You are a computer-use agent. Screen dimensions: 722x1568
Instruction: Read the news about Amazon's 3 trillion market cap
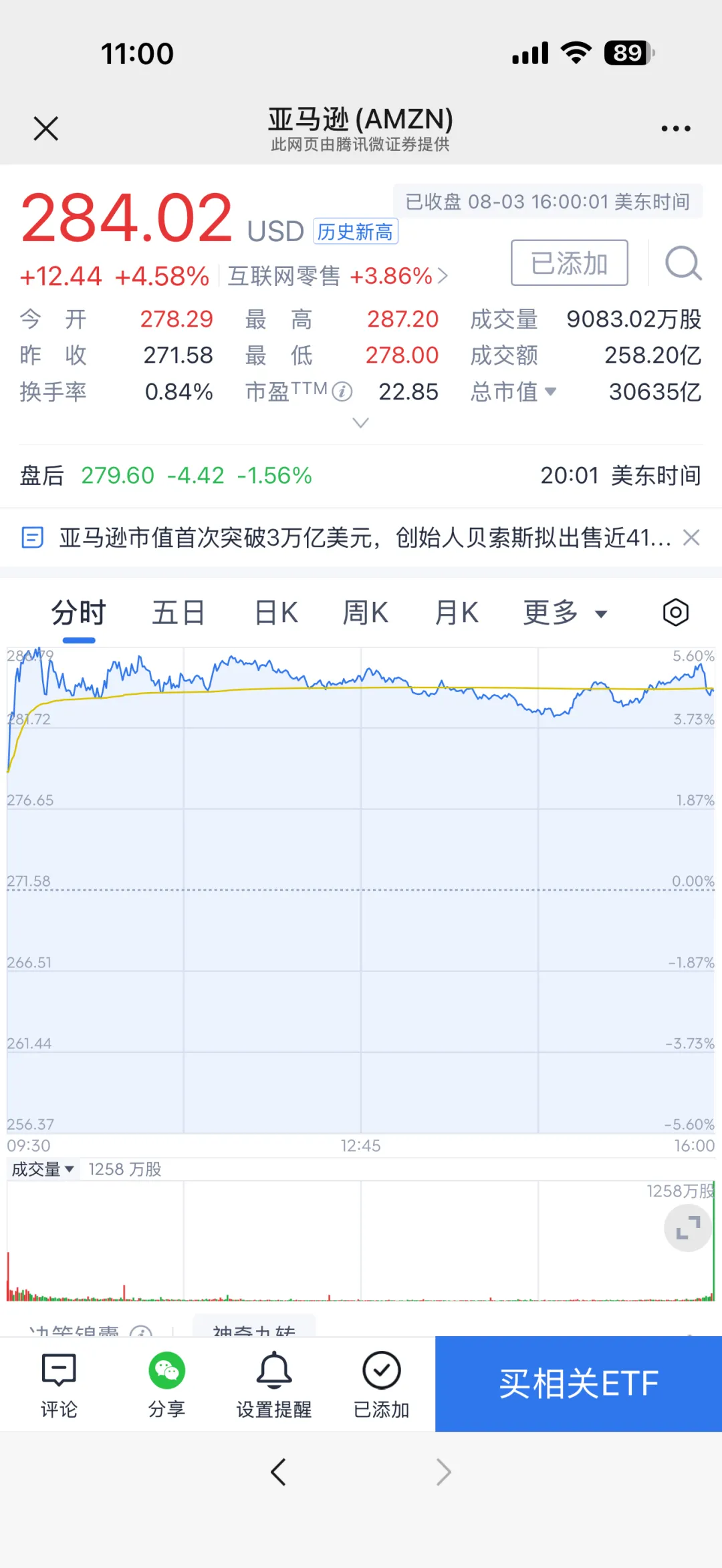(x=365, y=537)
